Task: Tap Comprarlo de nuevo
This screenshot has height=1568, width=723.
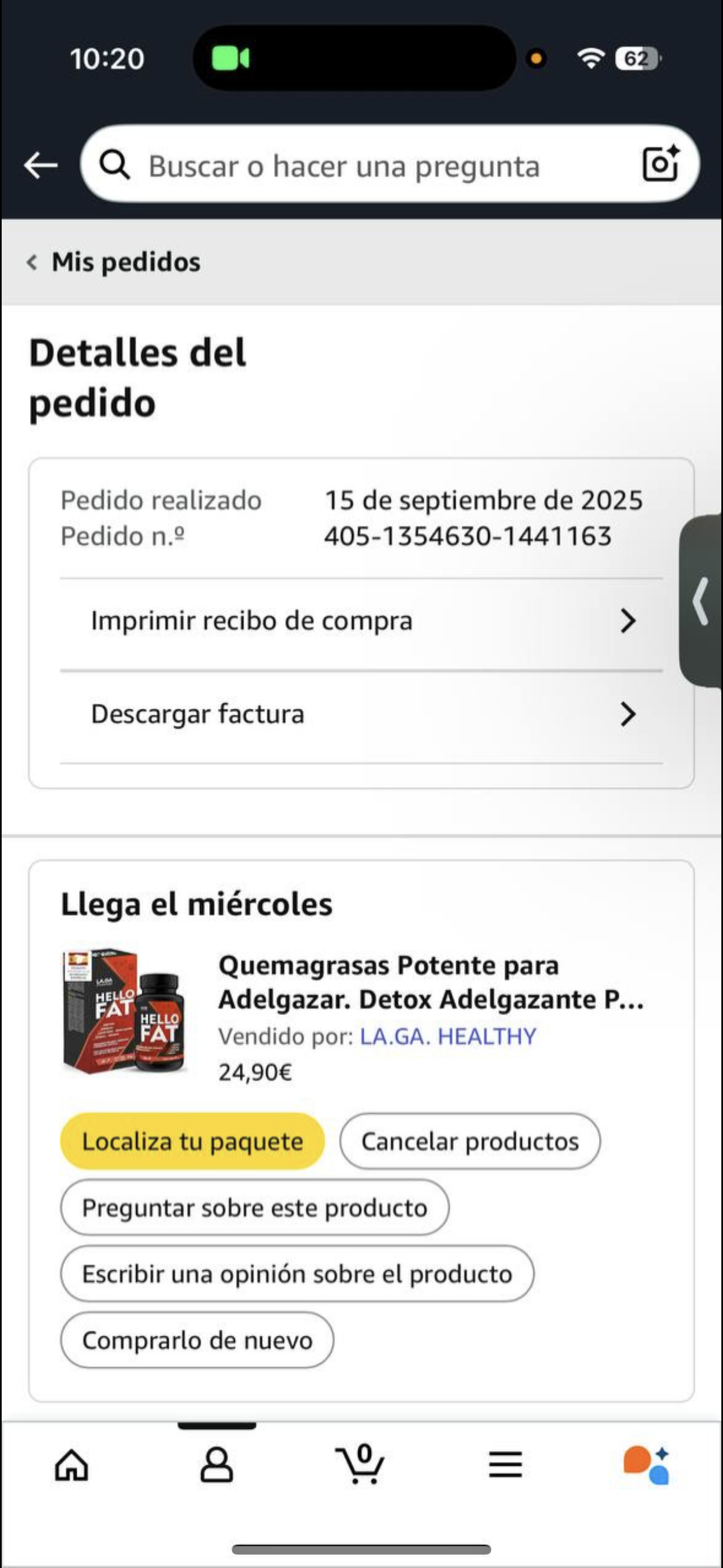Action: coord(197,1340)
